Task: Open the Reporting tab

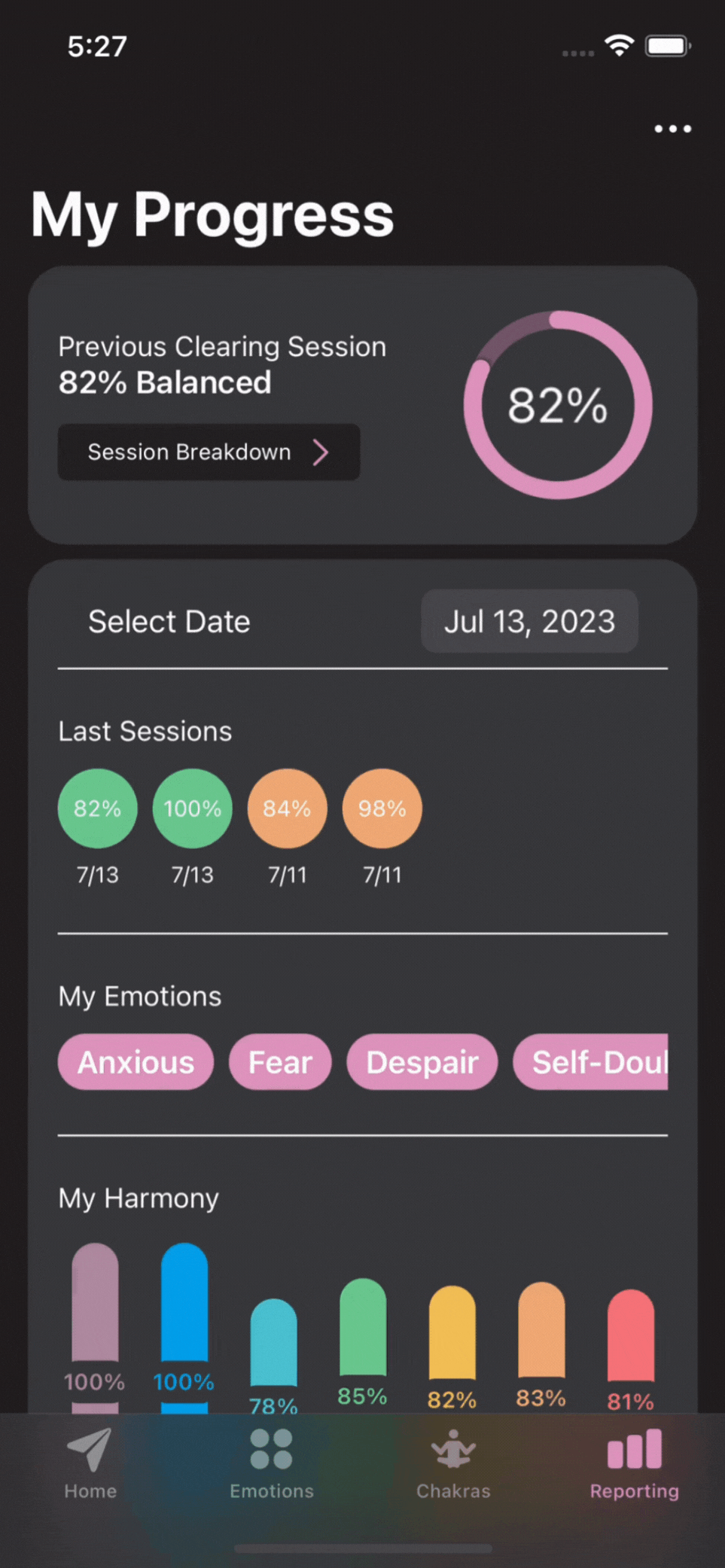Action: click(635, 1464)
